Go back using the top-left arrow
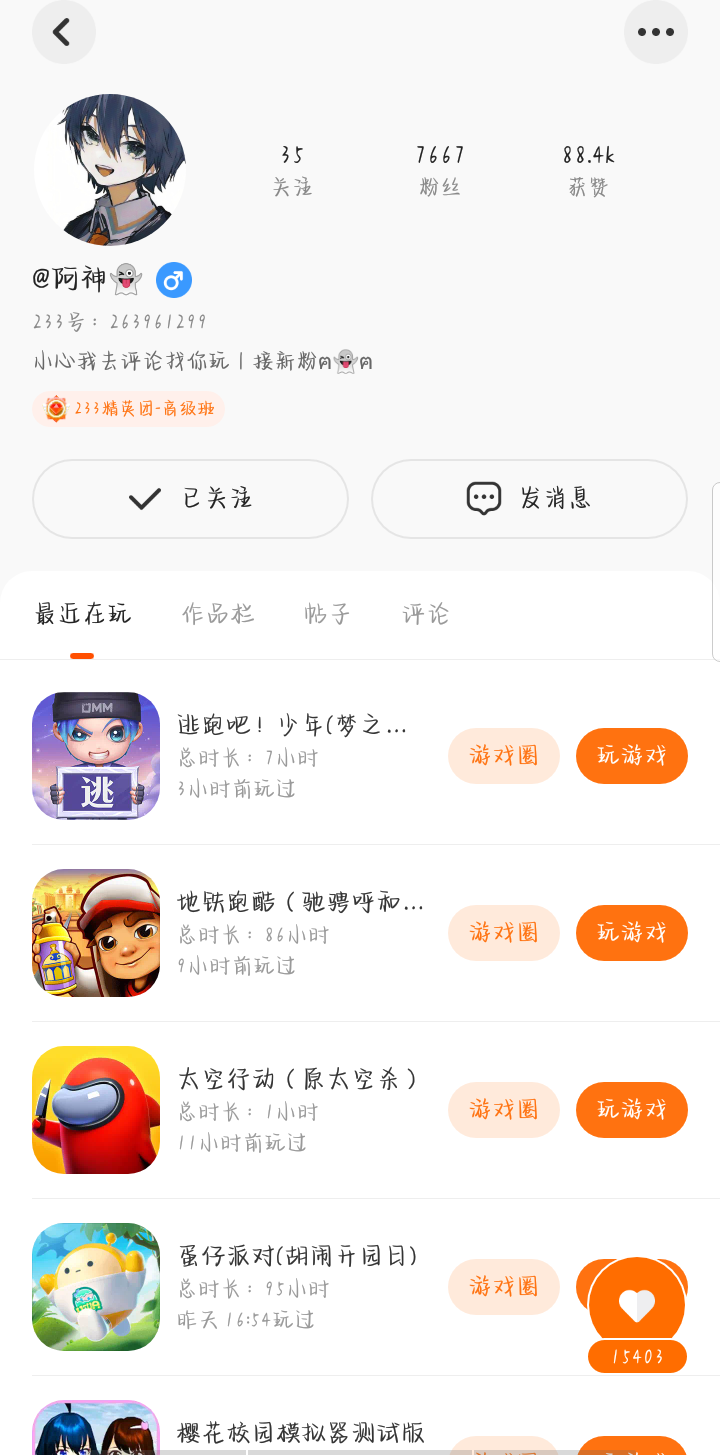720x1455 pixels. point(63,32)
